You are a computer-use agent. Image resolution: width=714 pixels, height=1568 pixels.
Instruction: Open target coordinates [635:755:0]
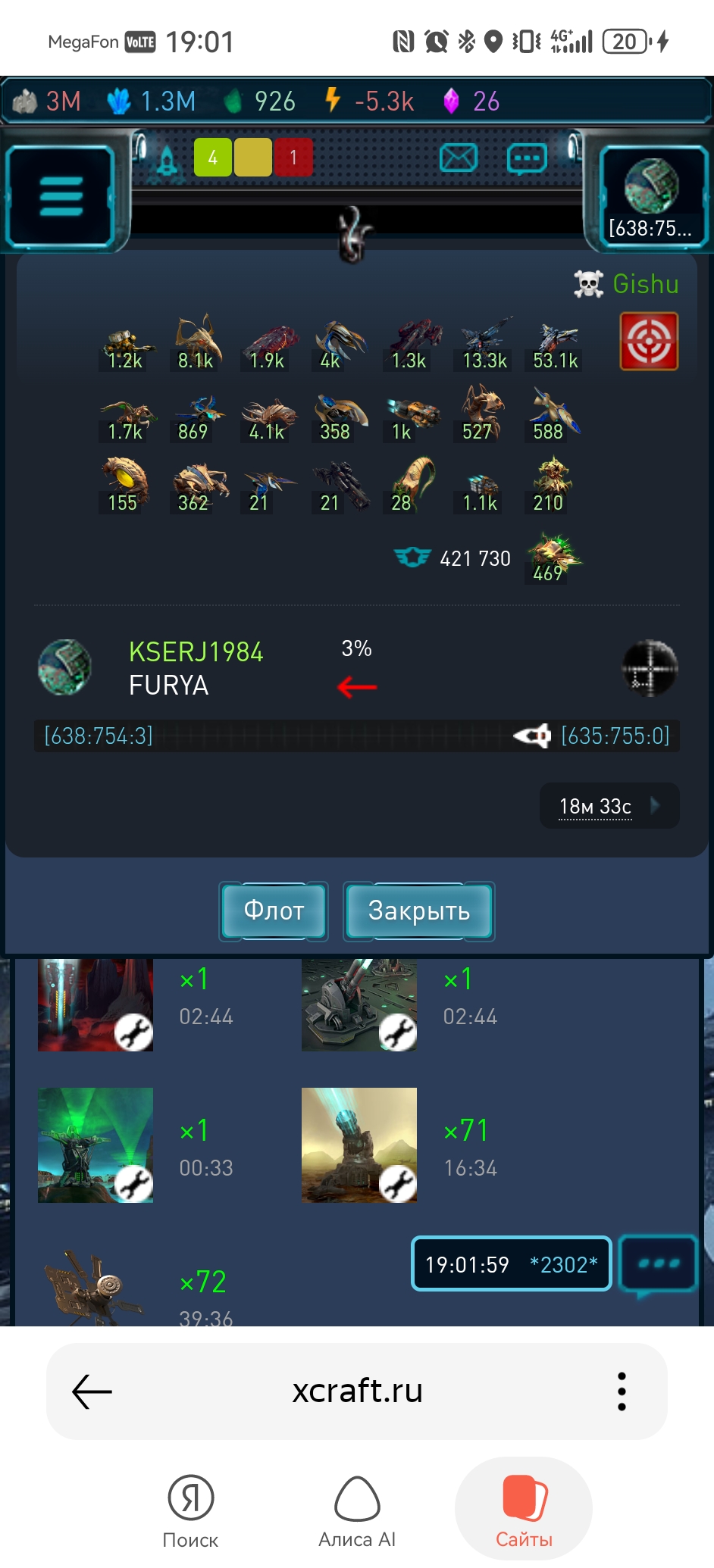(615, 736)
